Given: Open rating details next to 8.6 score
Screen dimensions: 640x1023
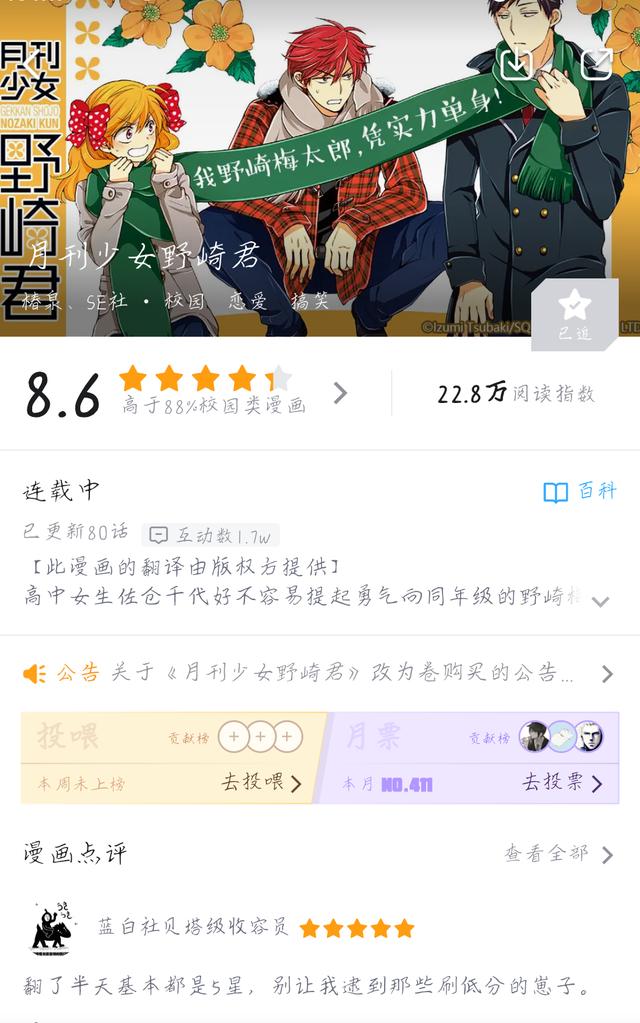Looking at the screenshot, I should point(340,393).
